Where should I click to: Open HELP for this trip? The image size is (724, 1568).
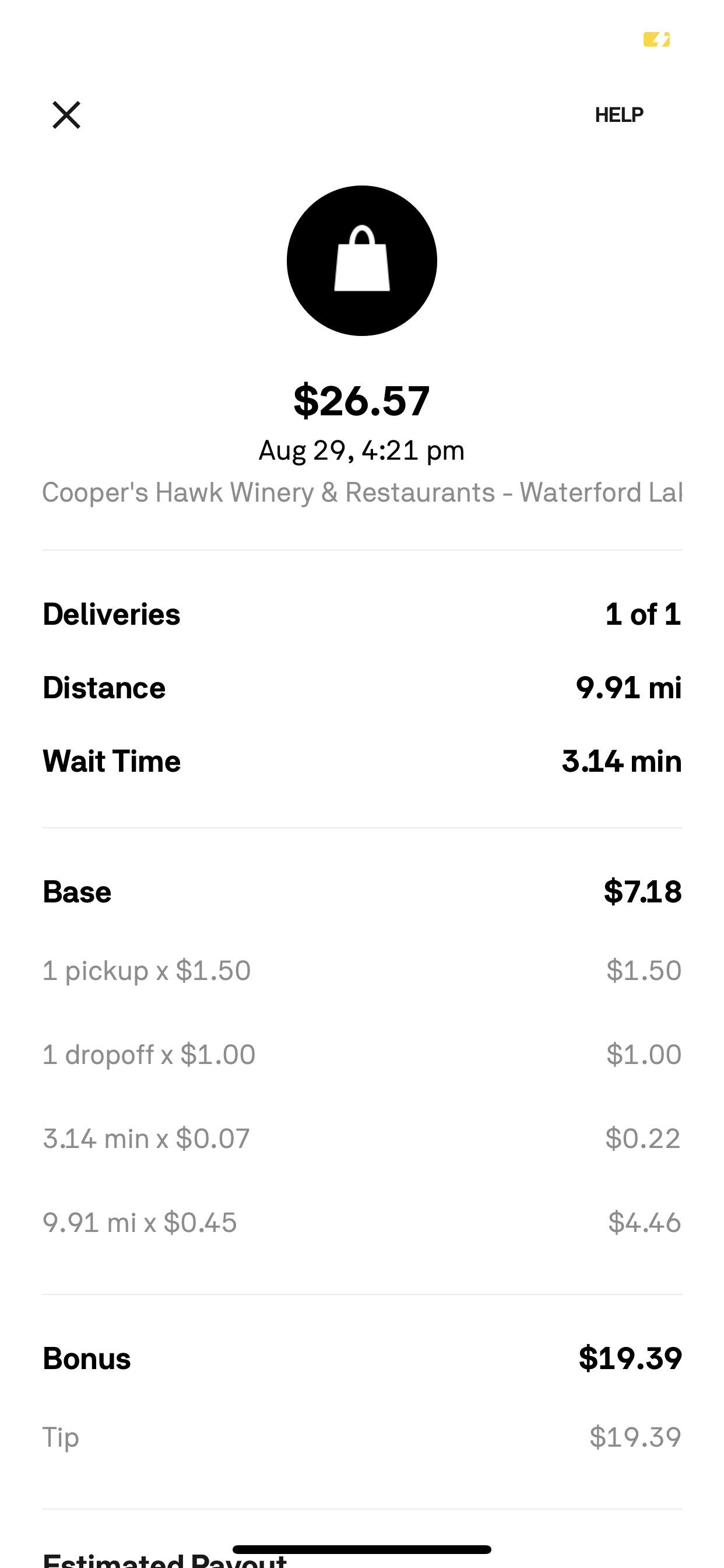(x=619, y=114)
